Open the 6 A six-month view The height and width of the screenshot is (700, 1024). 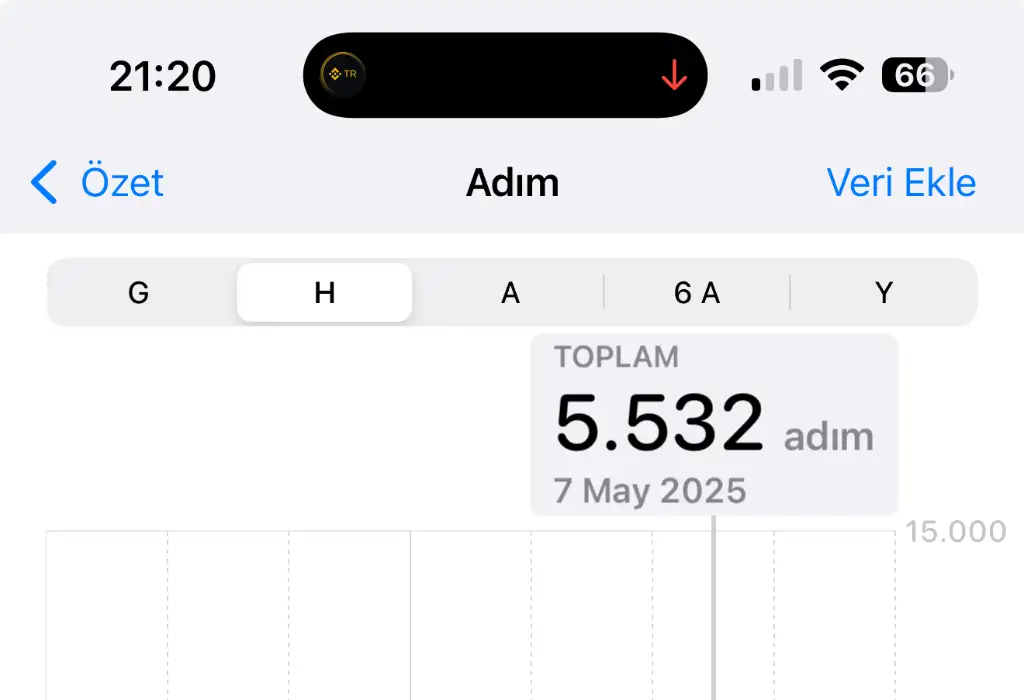697,293
